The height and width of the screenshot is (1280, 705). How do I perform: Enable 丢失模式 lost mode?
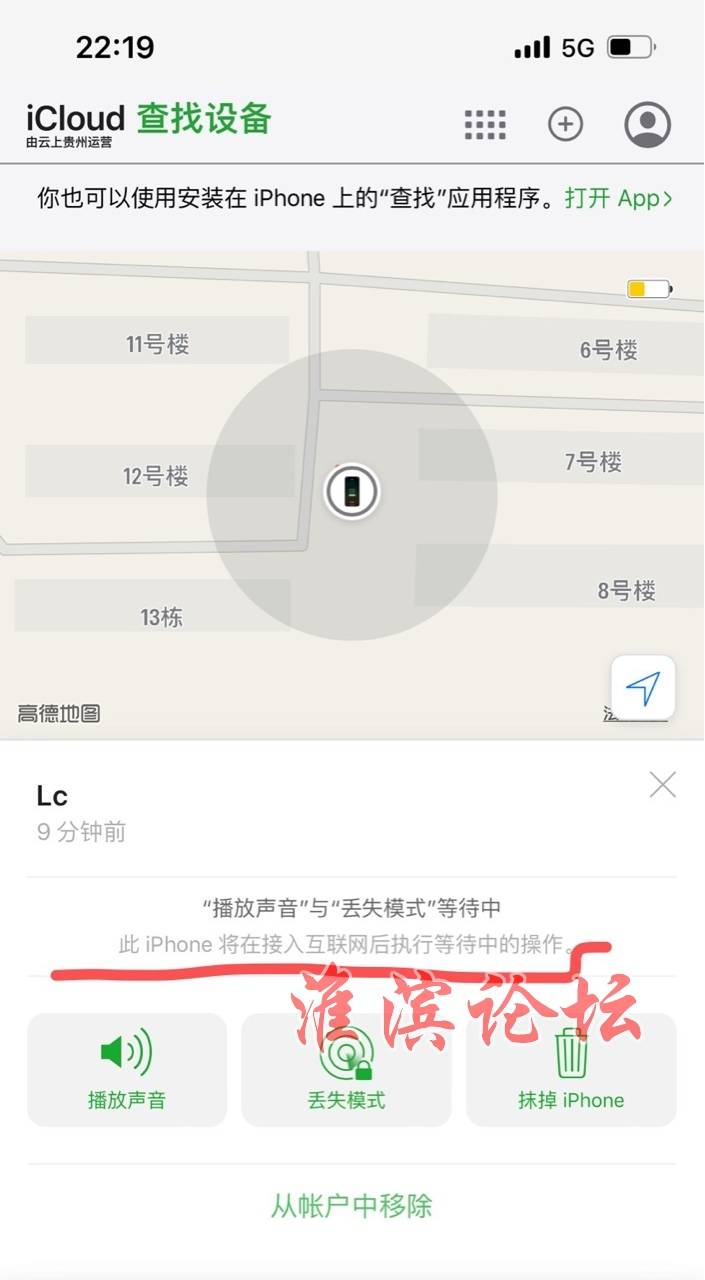346,1070
